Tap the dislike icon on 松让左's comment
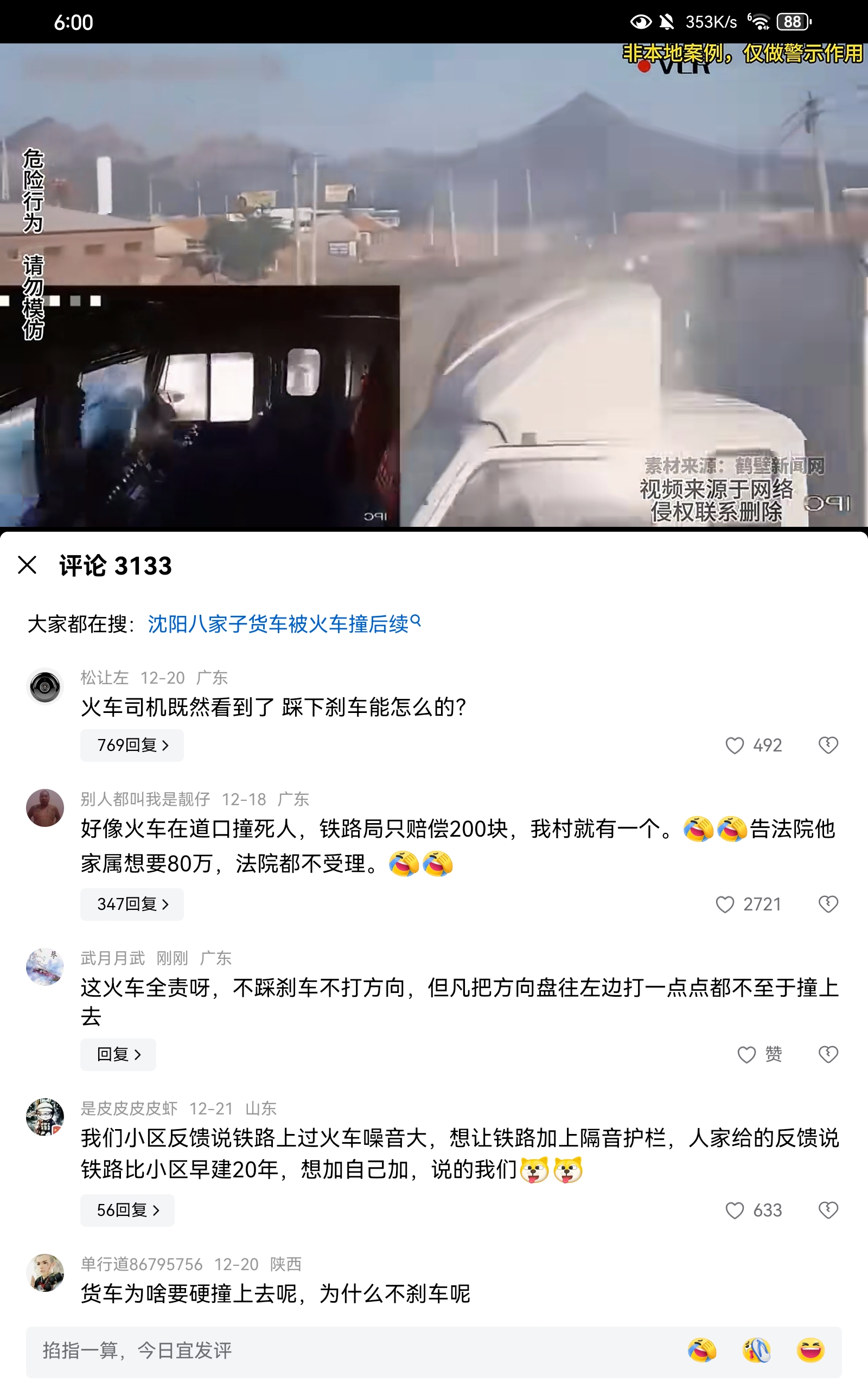Viewport: 868px width, 1389px height. click(828, 745)
